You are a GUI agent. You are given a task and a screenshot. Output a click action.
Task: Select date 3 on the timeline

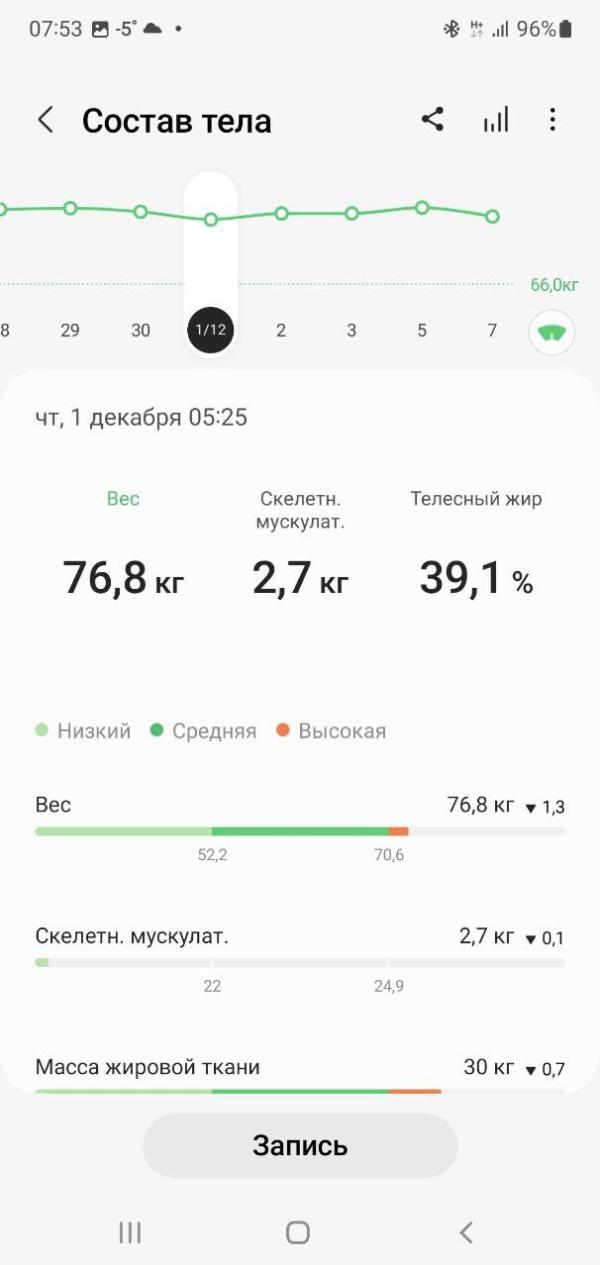tap(351, 330)
